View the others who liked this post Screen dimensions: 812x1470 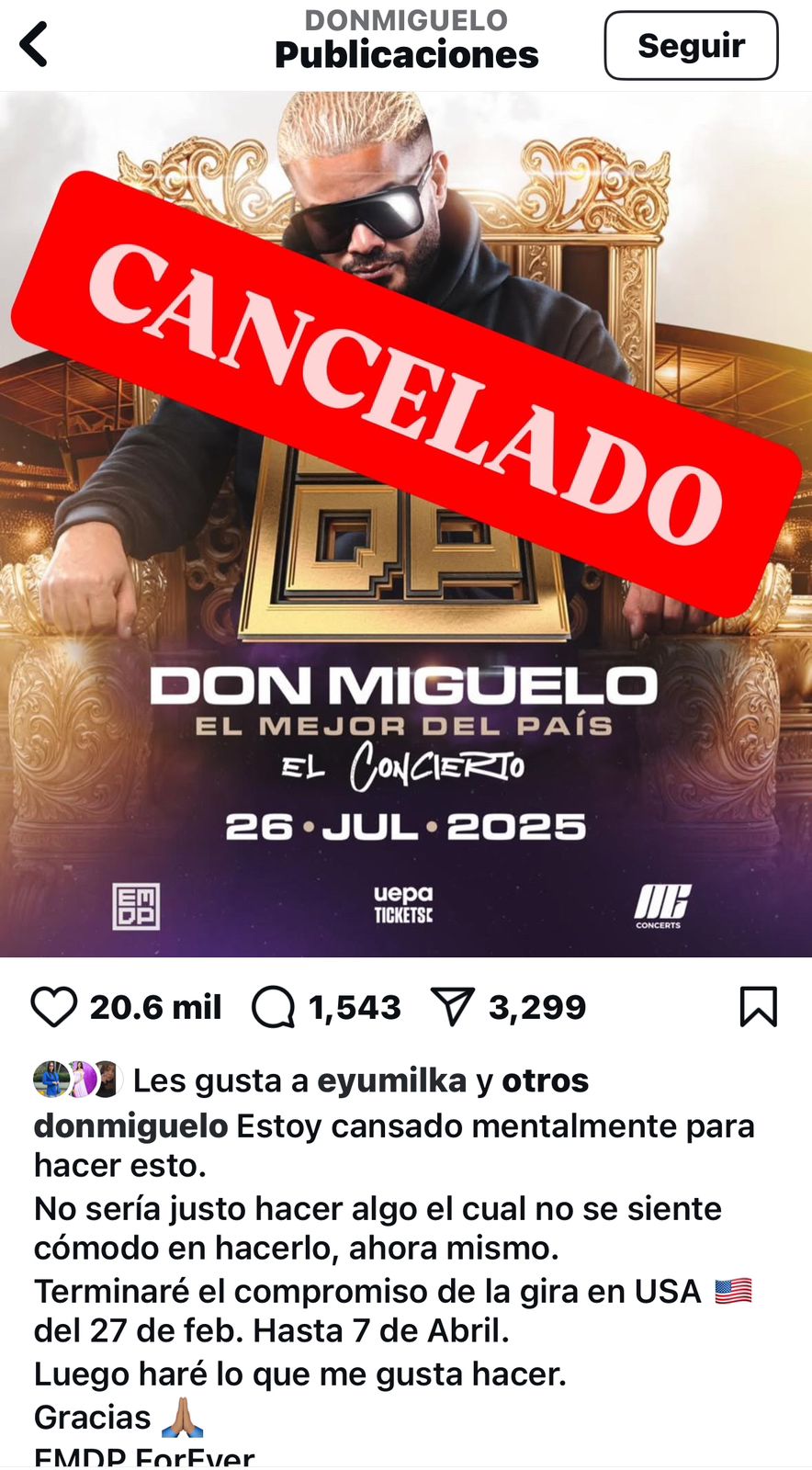click(x=545, y=1080)
